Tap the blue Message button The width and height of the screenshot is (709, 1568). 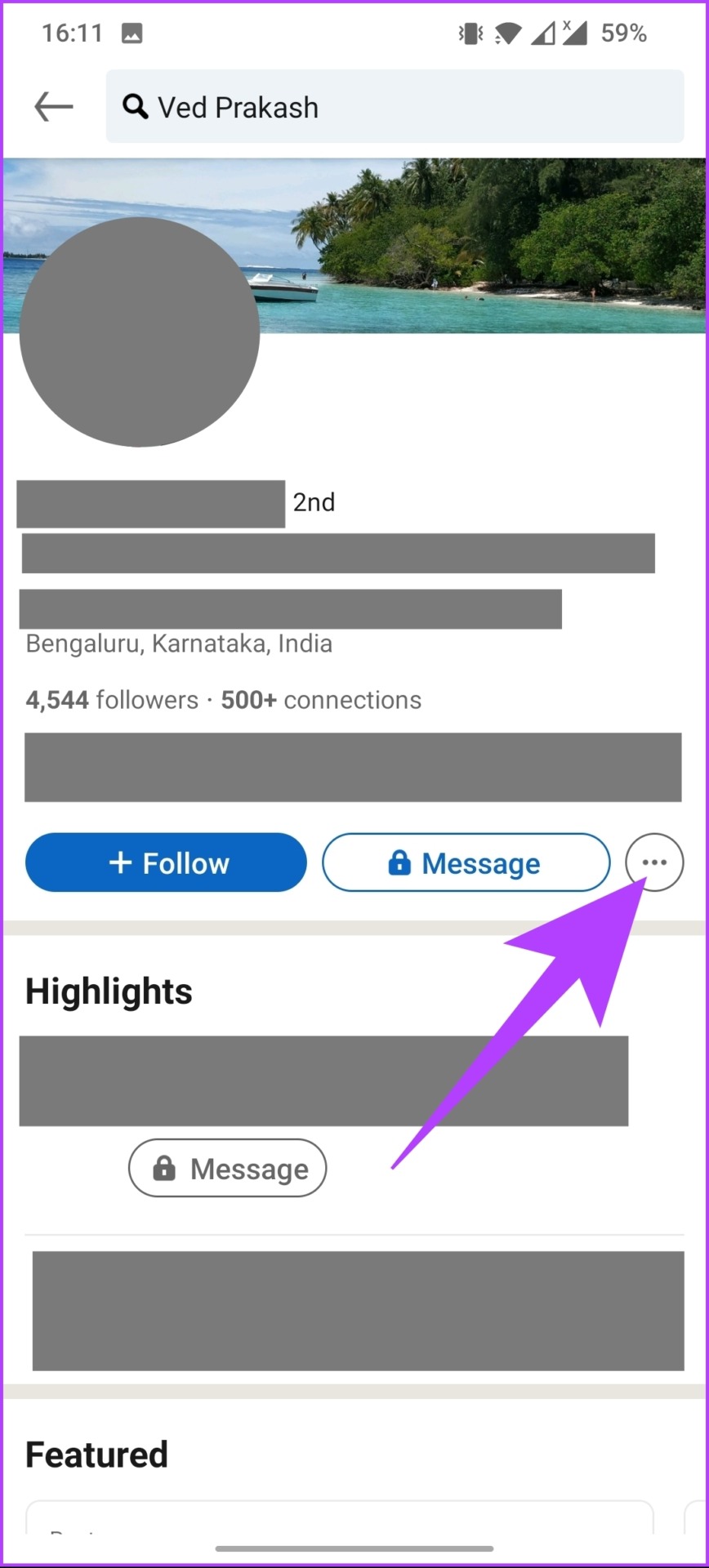[x=466, y=862]
